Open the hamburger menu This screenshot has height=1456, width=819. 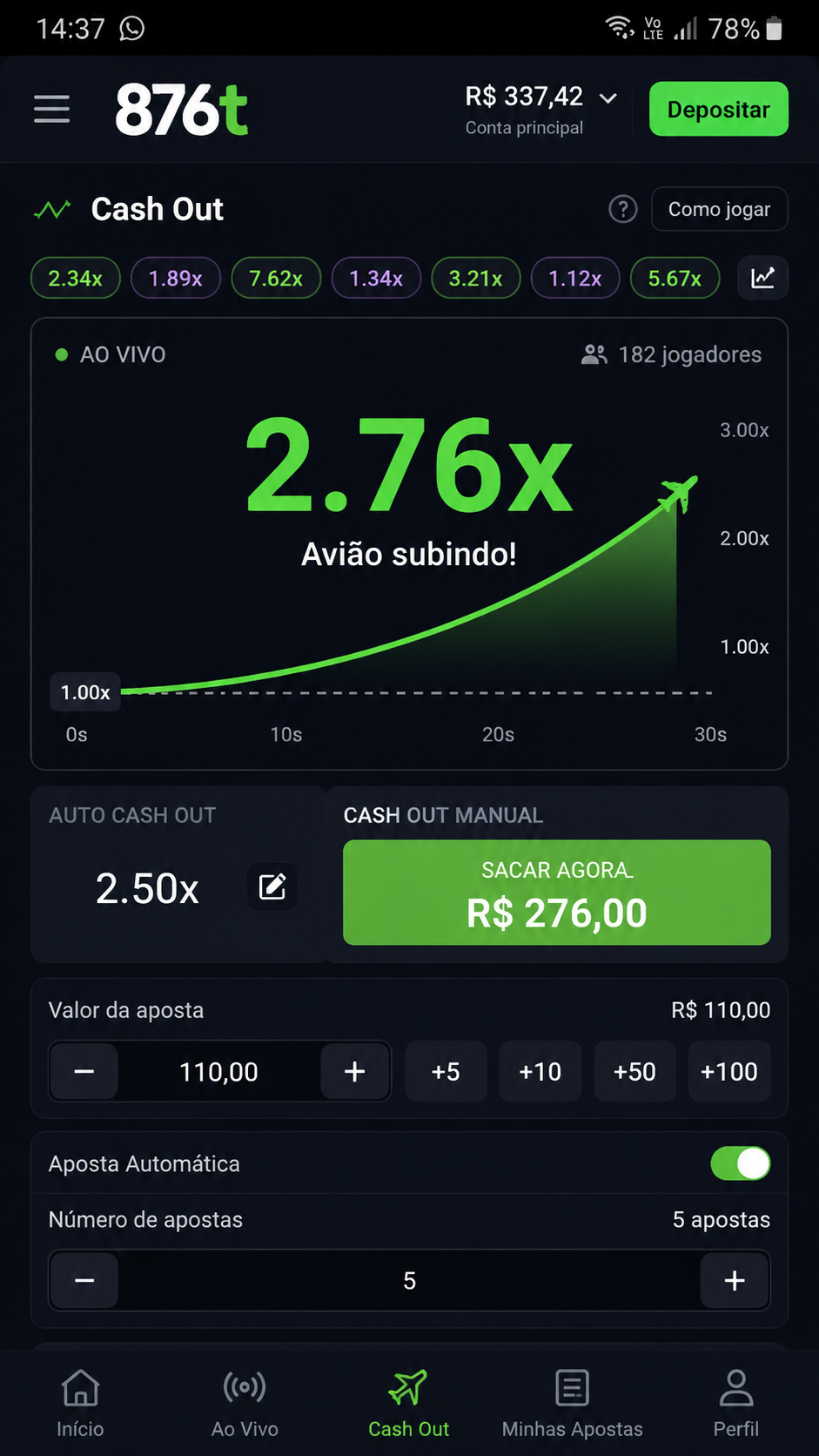point(52,109)
